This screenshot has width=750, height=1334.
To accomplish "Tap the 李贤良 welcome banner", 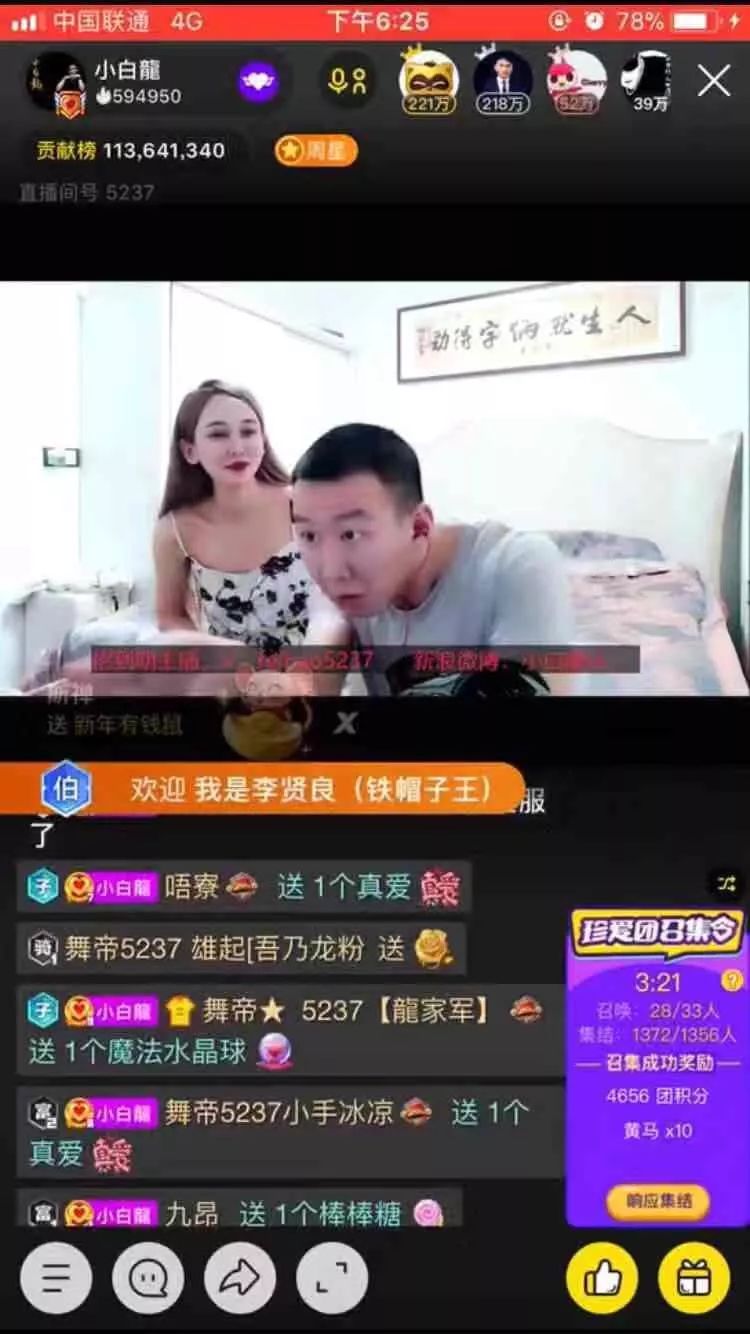I will pyautogui.click(x=280, y=790).
